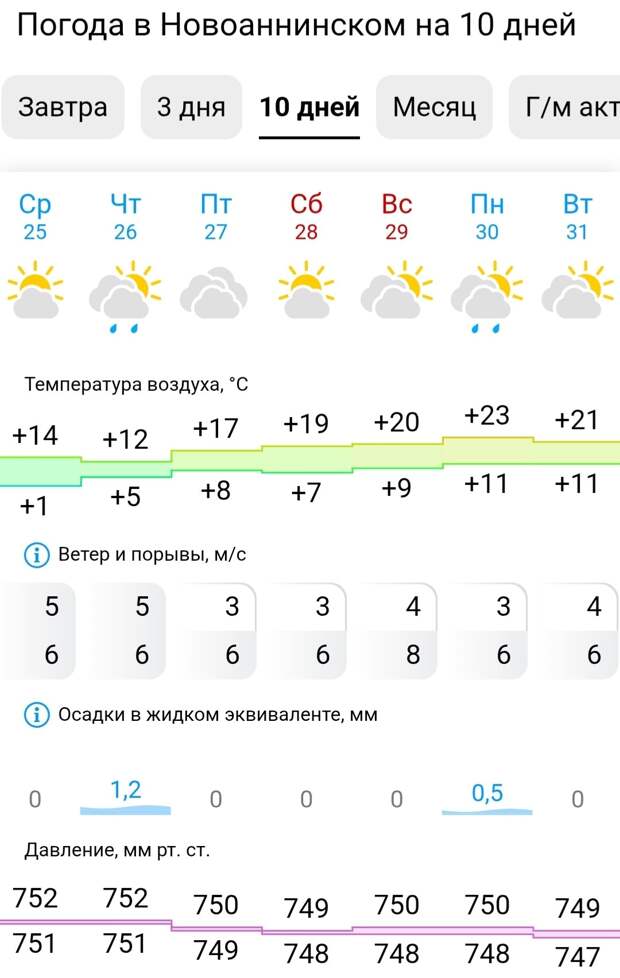Tap the selected 10 дней tab
Viewport: 620px width, 978px height.
coord(309,107)
